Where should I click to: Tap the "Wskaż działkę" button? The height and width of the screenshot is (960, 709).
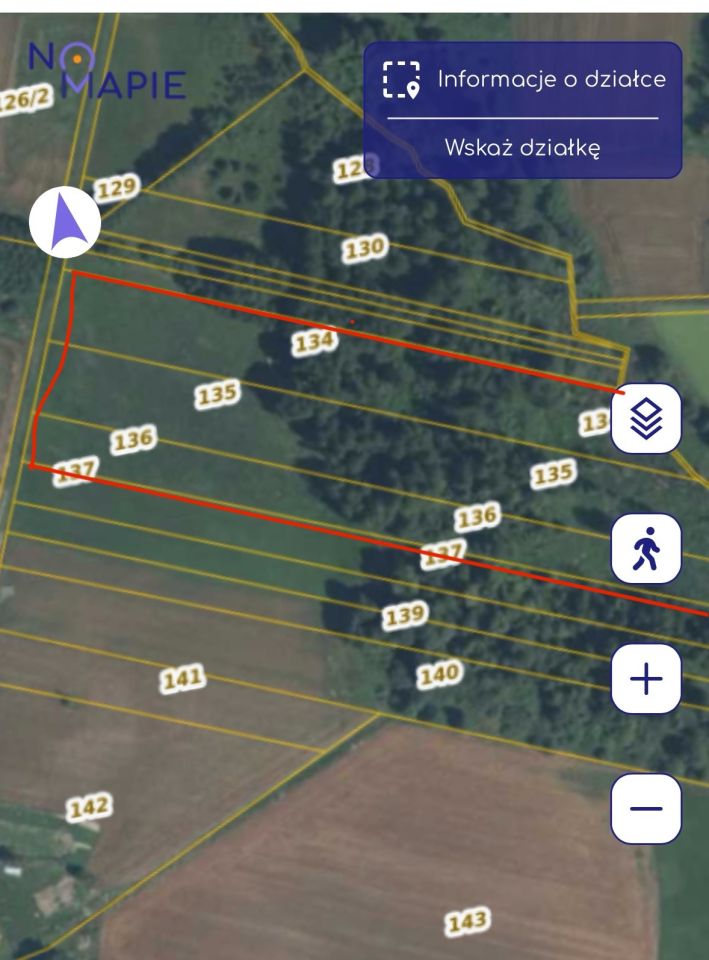522,148
